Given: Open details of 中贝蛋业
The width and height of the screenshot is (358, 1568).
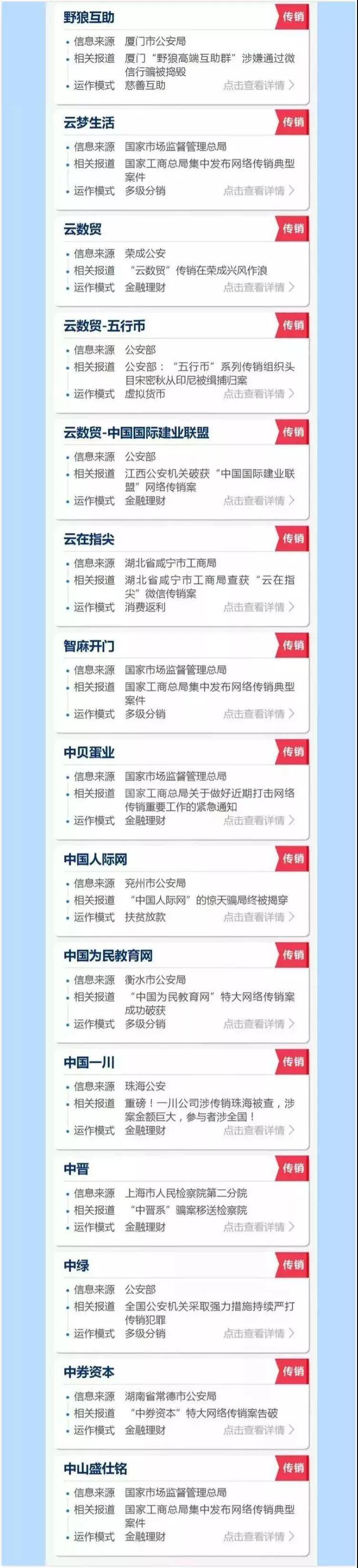Looking at the screenshot, I should (x=259, y=820).
